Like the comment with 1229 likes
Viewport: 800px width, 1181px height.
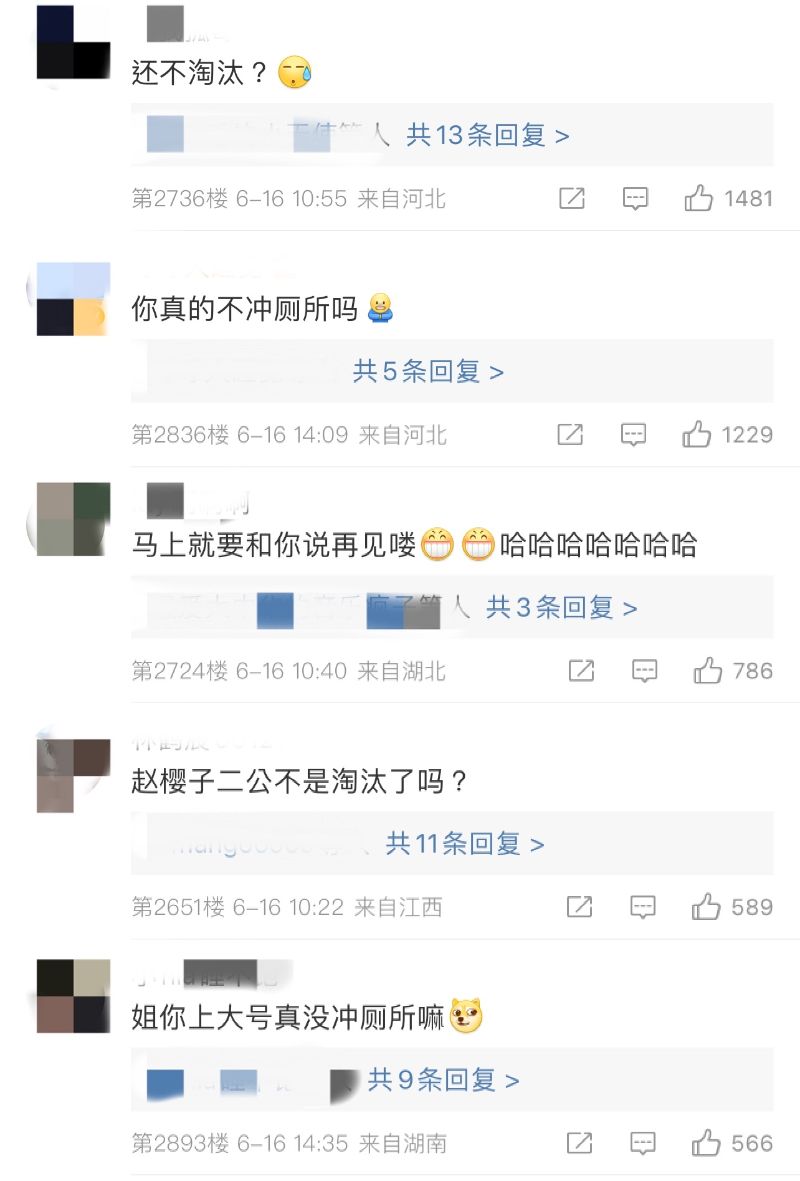(697, 435)
